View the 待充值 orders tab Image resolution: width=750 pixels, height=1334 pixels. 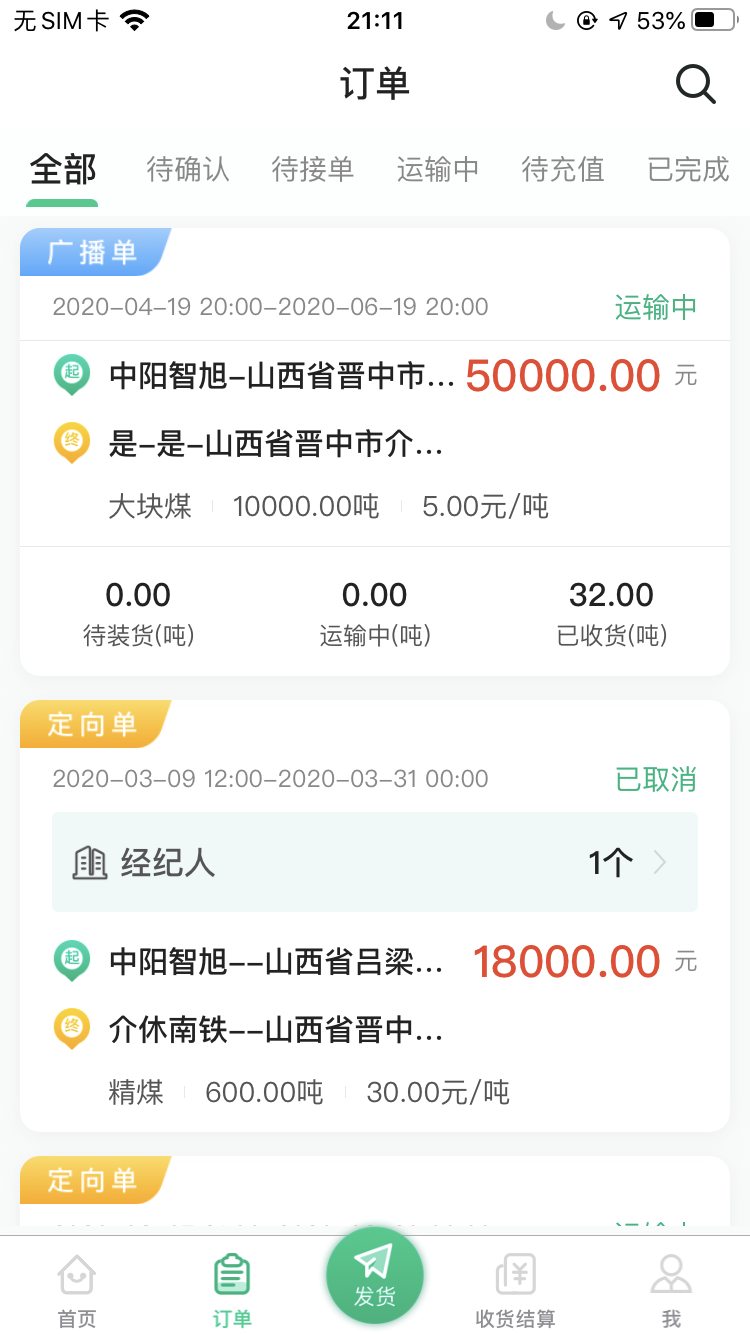563,170
